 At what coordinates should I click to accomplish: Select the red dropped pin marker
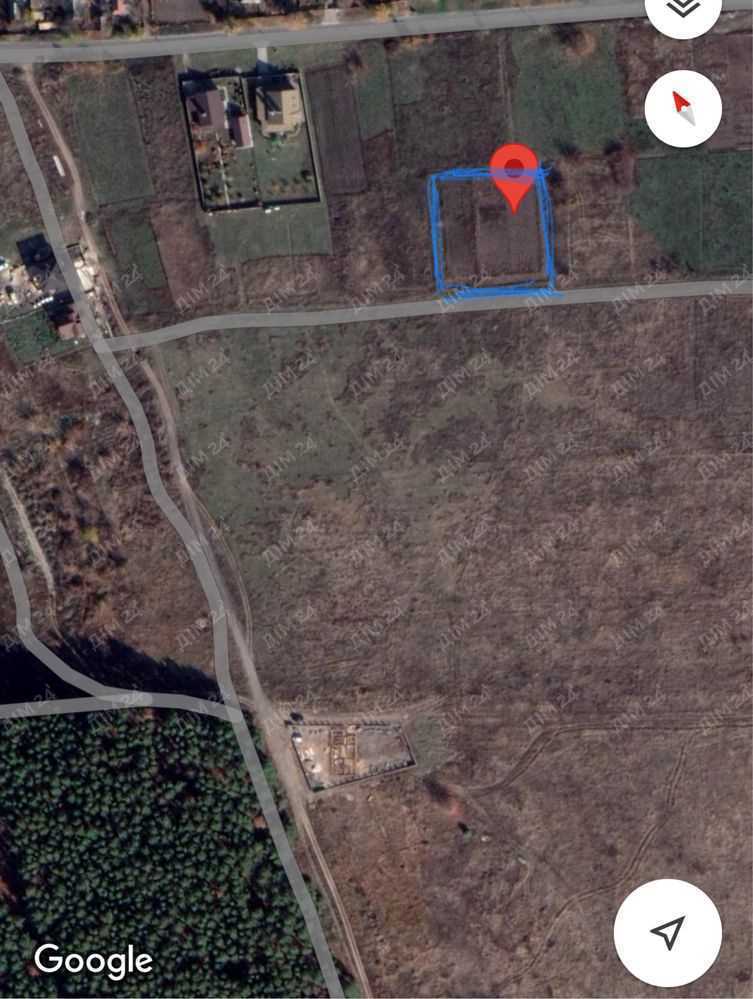tap(514, 172)
